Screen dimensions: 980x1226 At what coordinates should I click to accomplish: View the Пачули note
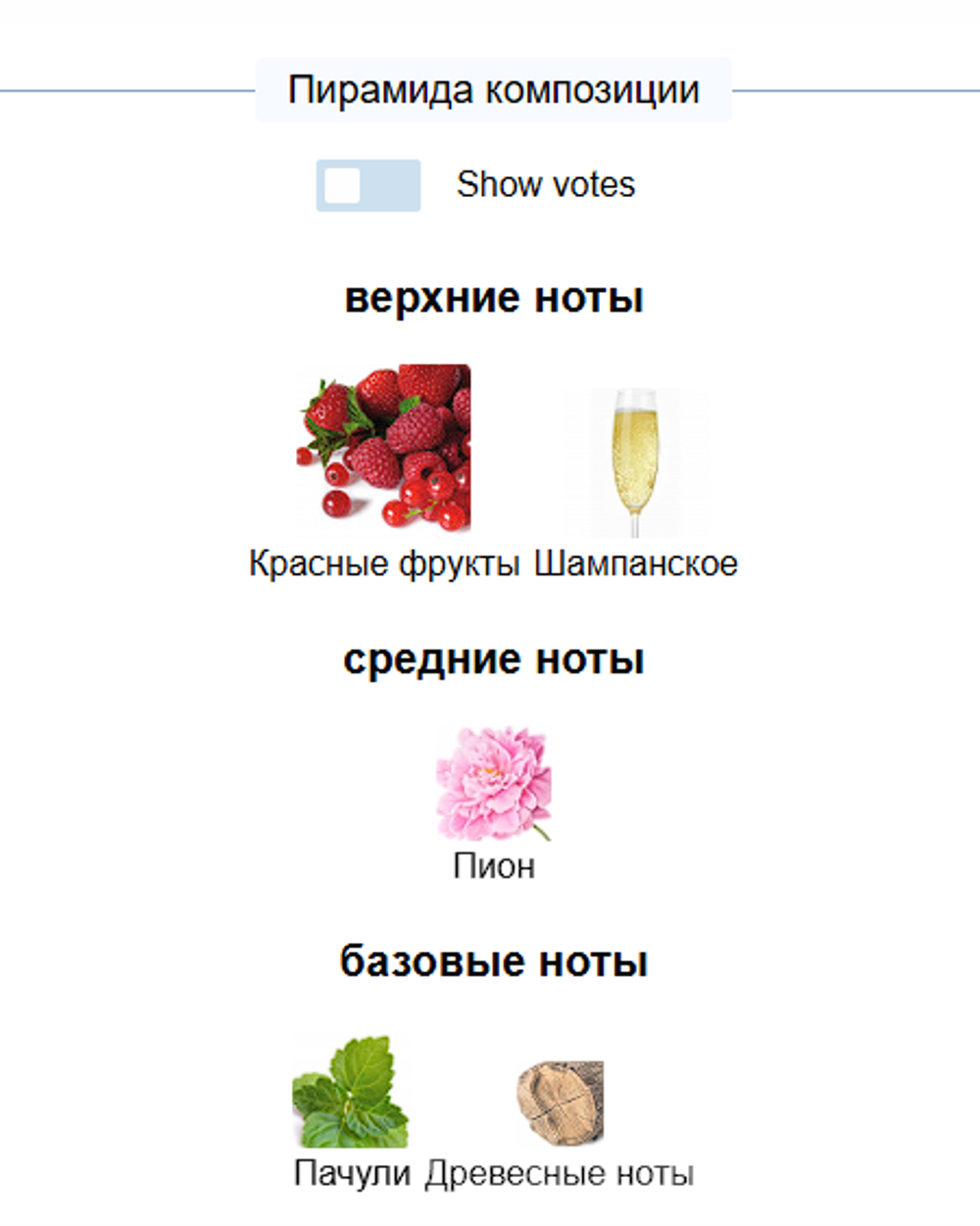[x=351, y=1111]
